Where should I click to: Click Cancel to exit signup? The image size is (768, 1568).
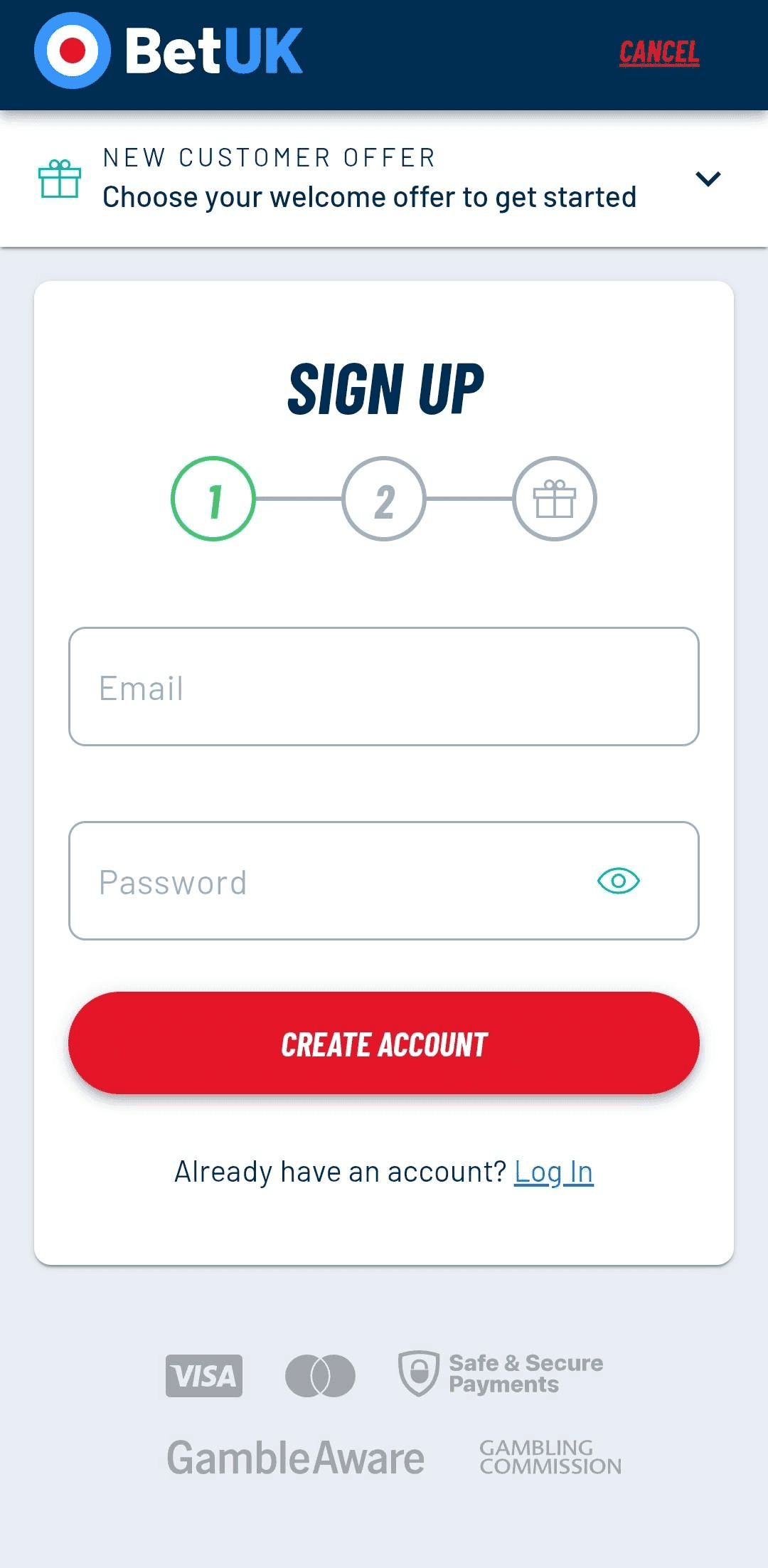pyautogui.click(x=660, y=51)
